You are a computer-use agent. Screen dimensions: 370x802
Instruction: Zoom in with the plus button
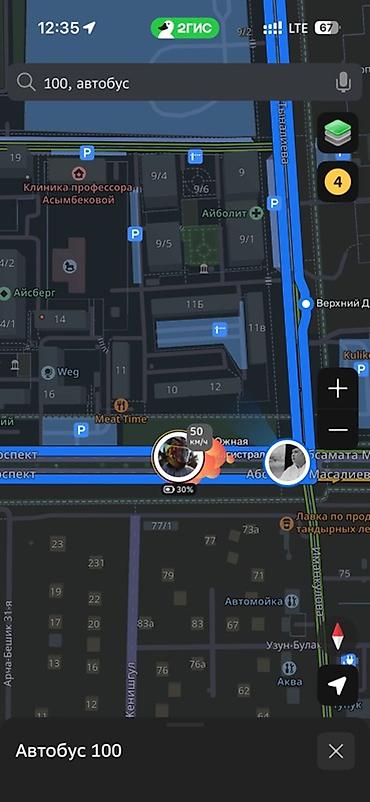coord(337,389)
